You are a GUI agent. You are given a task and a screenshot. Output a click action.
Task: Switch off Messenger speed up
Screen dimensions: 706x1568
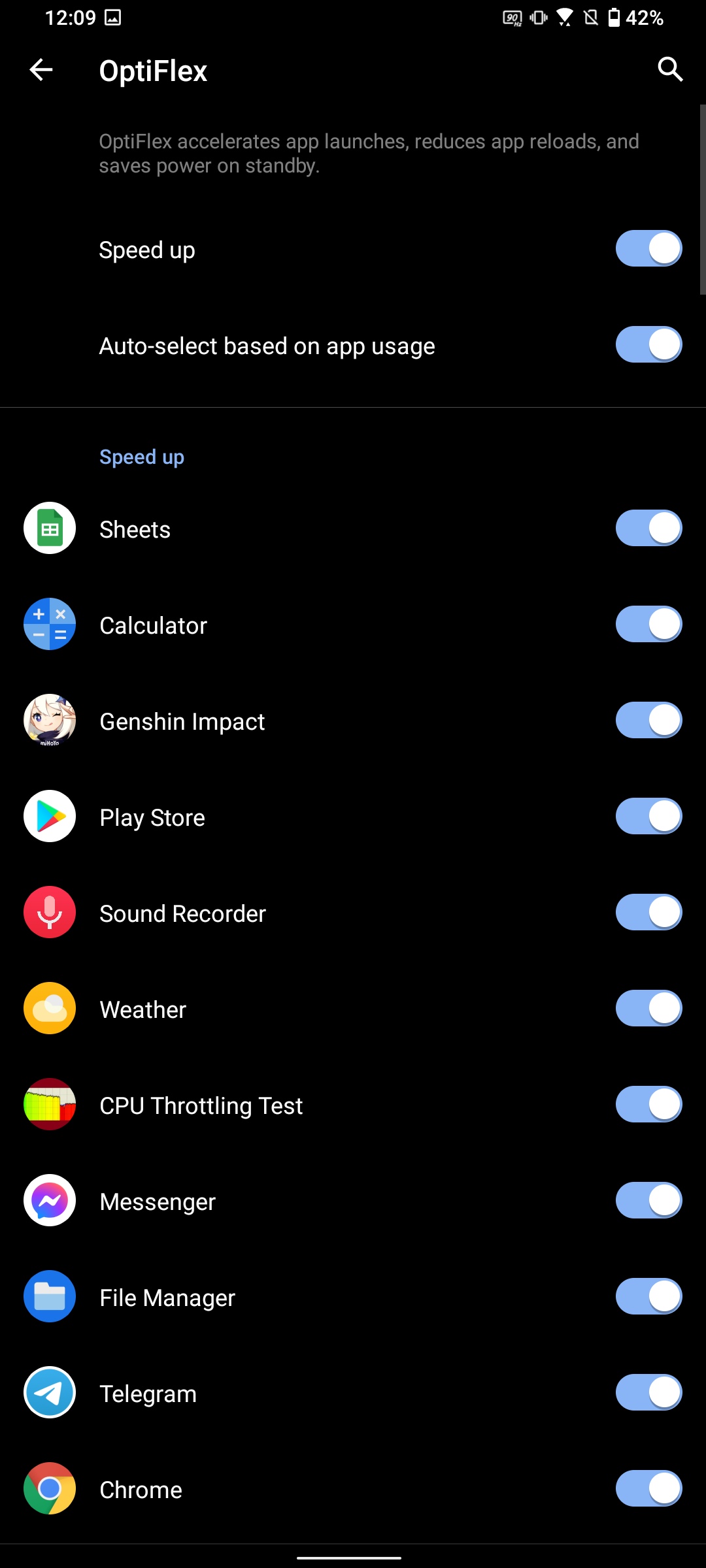648,1201
